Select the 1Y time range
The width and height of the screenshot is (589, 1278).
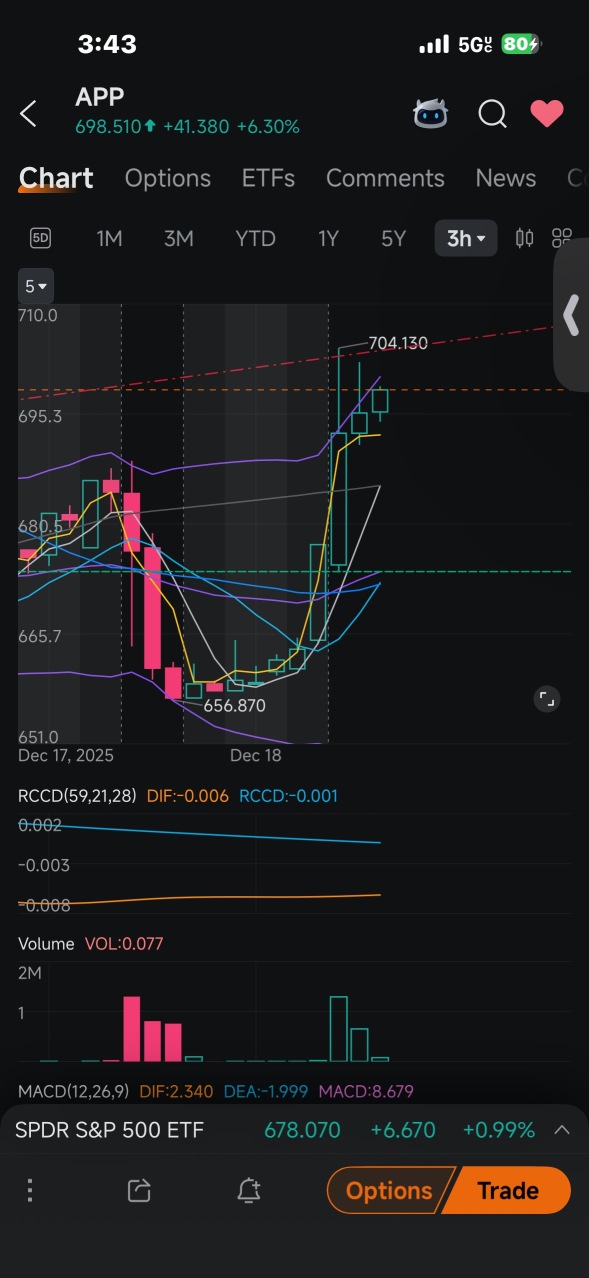(x=328, y=238)
